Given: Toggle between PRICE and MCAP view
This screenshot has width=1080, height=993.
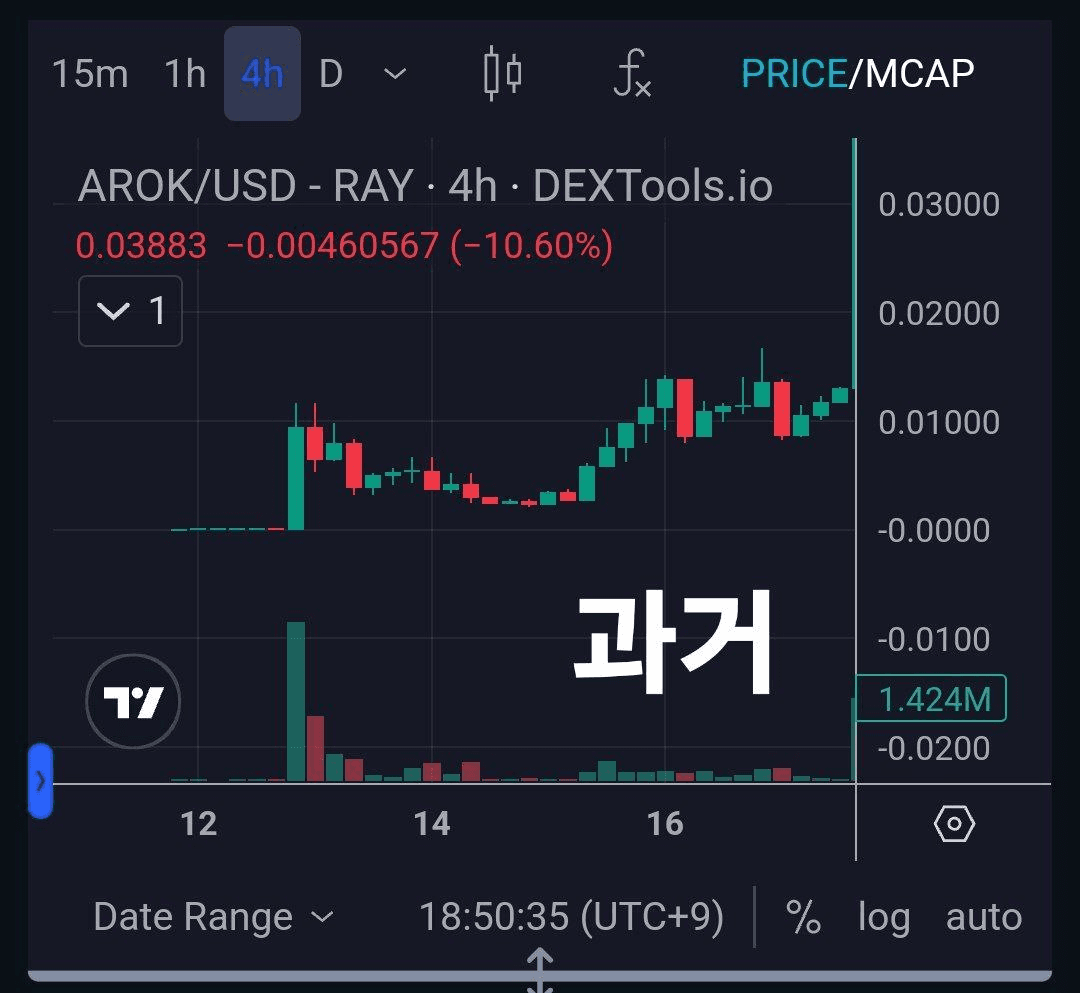Looking at the screenshot, I should 857,74.
